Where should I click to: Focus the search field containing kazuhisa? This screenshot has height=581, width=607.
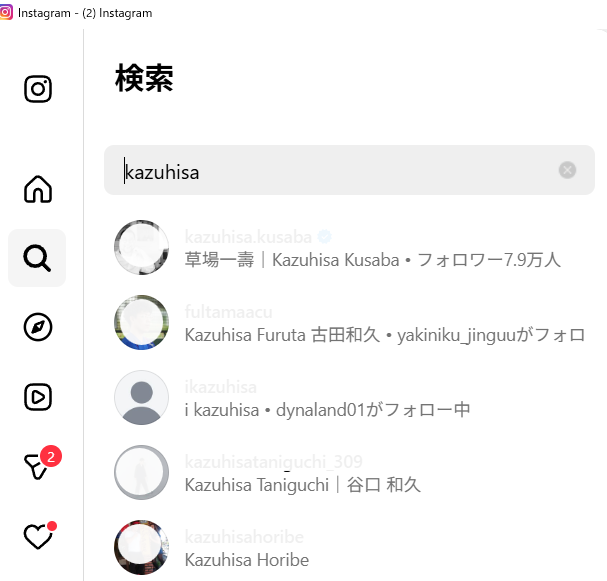click(330, 172)
